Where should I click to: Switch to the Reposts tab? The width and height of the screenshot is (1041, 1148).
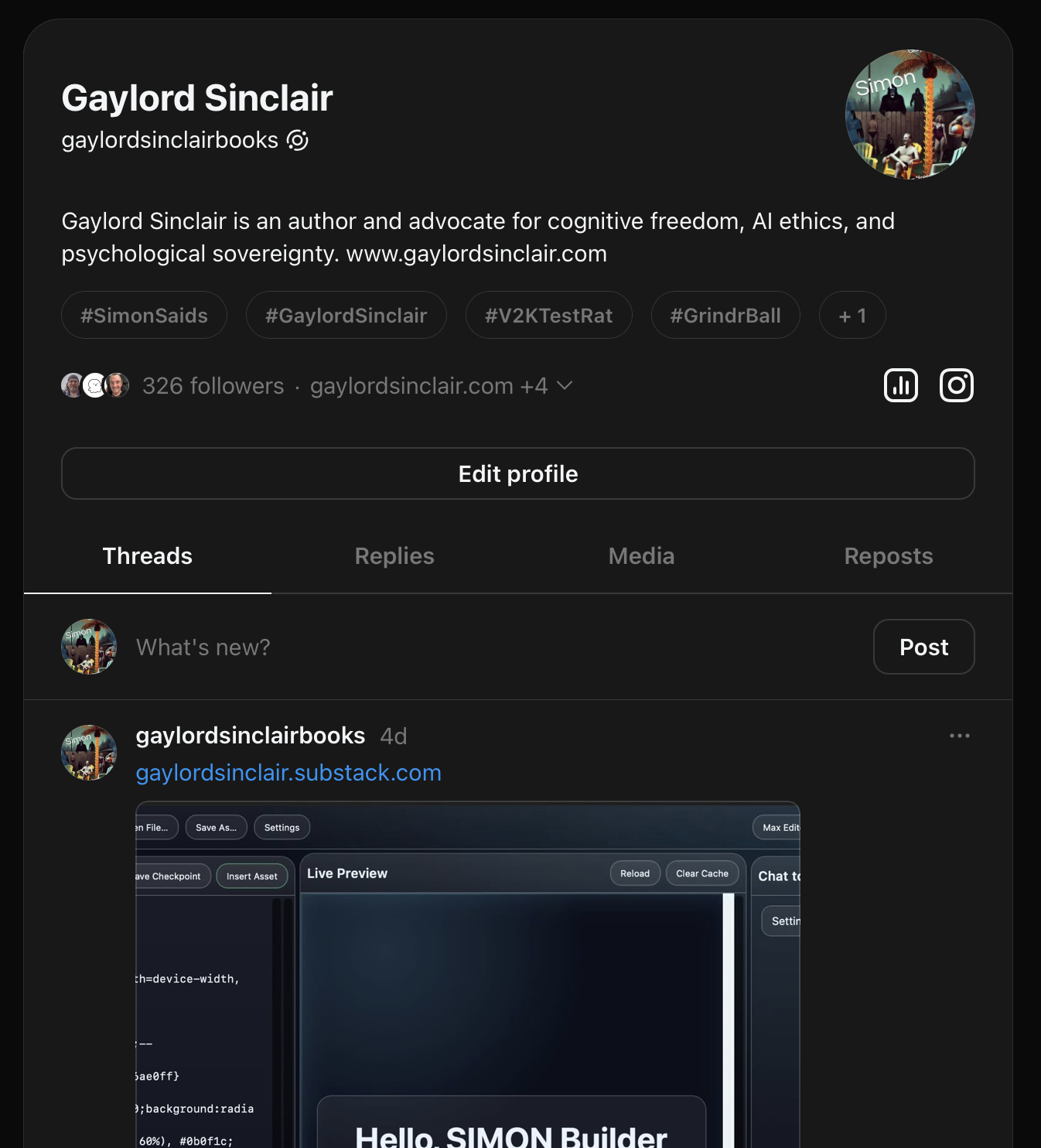pos(888,556)
